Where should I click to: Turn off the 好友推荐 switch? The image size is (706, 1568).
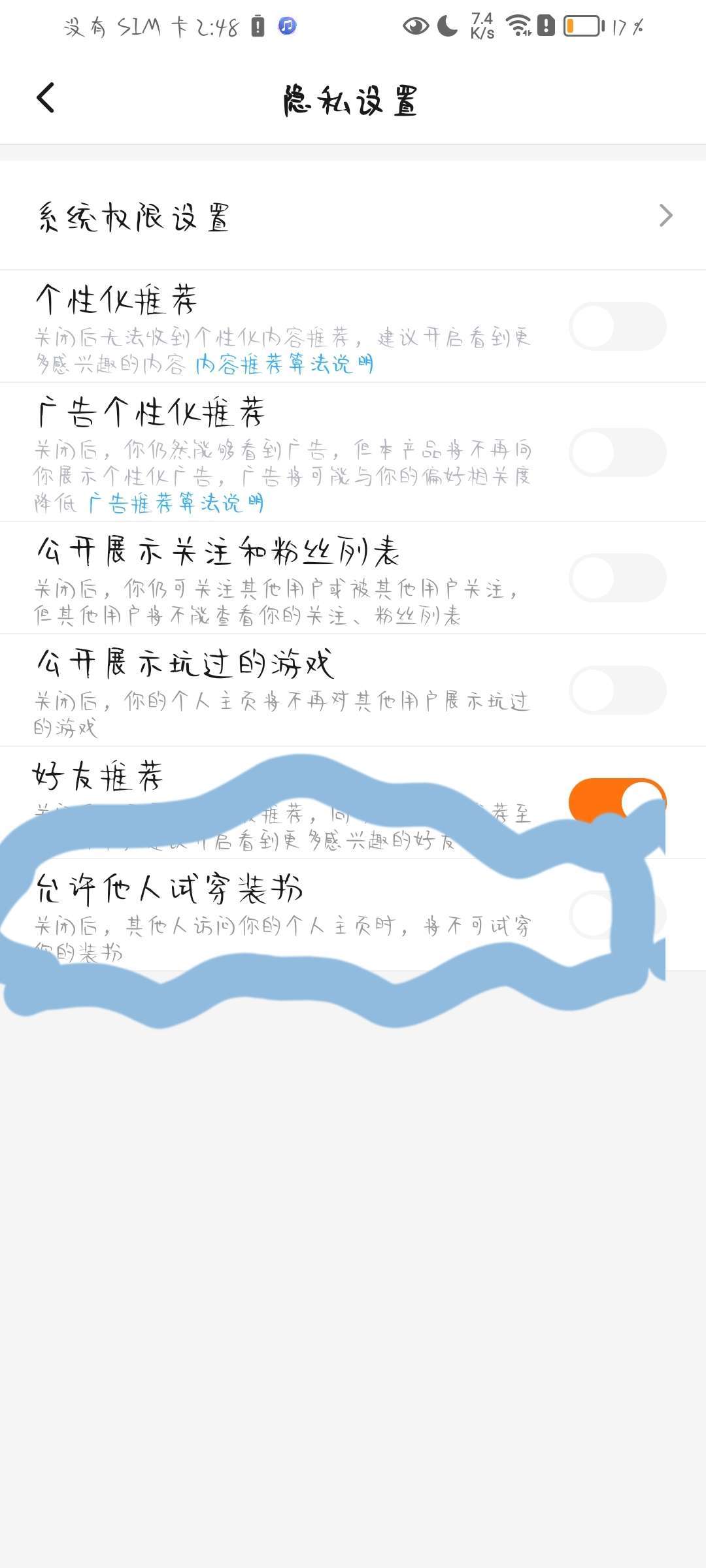(x=618, y=802)
